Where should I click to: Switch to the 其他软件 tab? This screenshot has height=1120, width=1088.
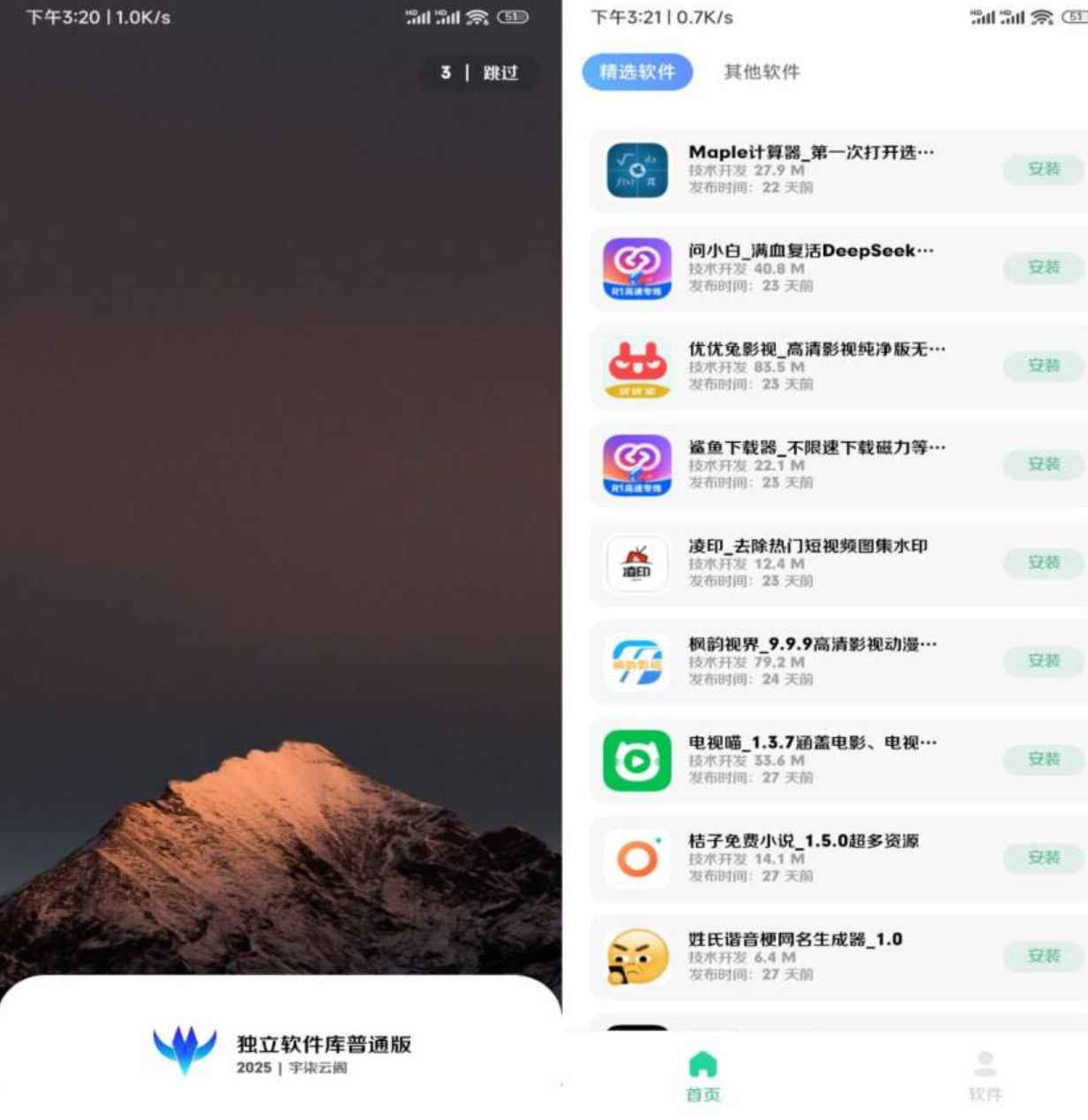click(x=762, y=72)
